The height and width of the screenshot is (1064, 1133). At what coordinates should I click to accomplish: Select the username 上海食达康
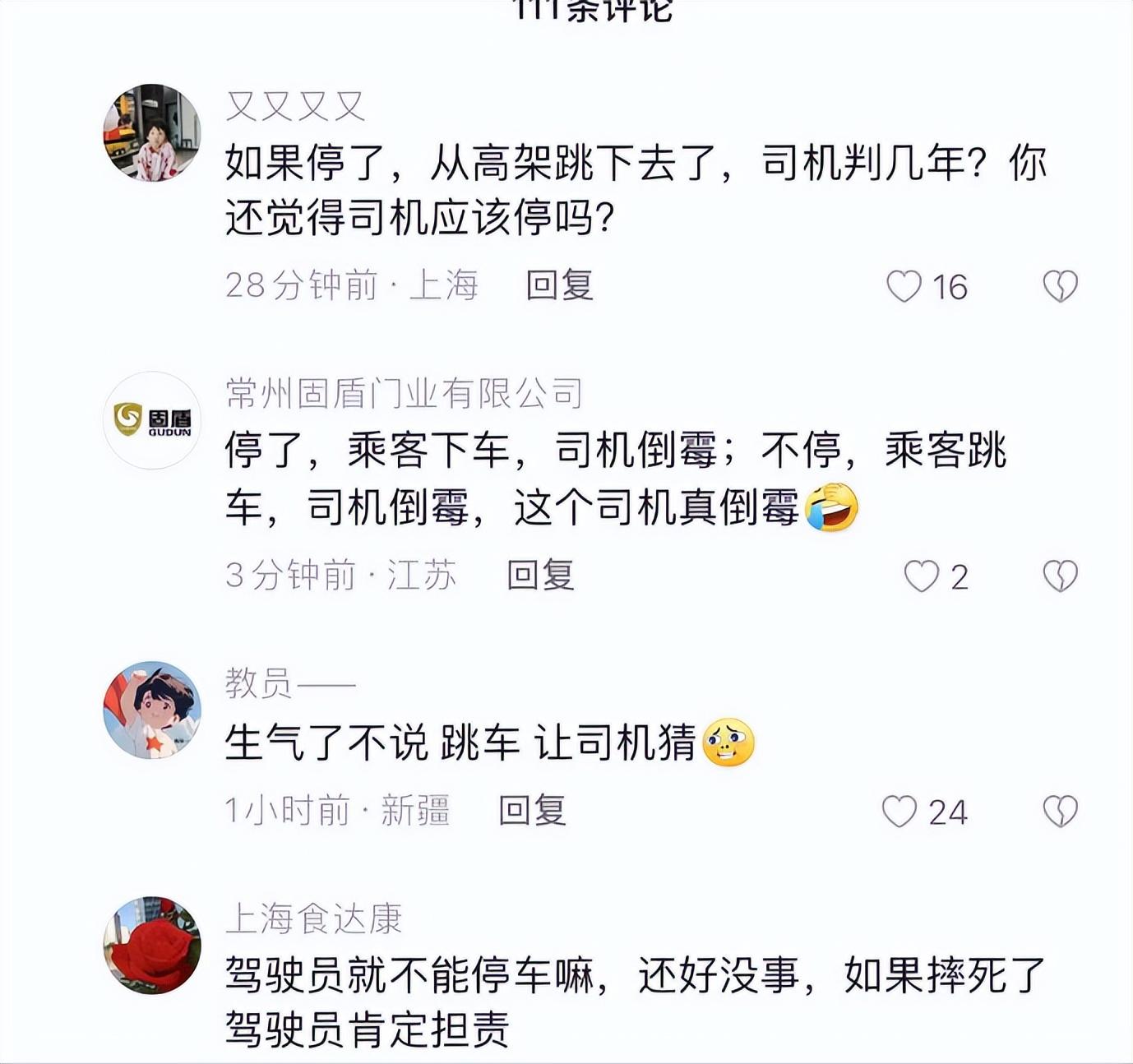tap(314, 918)
